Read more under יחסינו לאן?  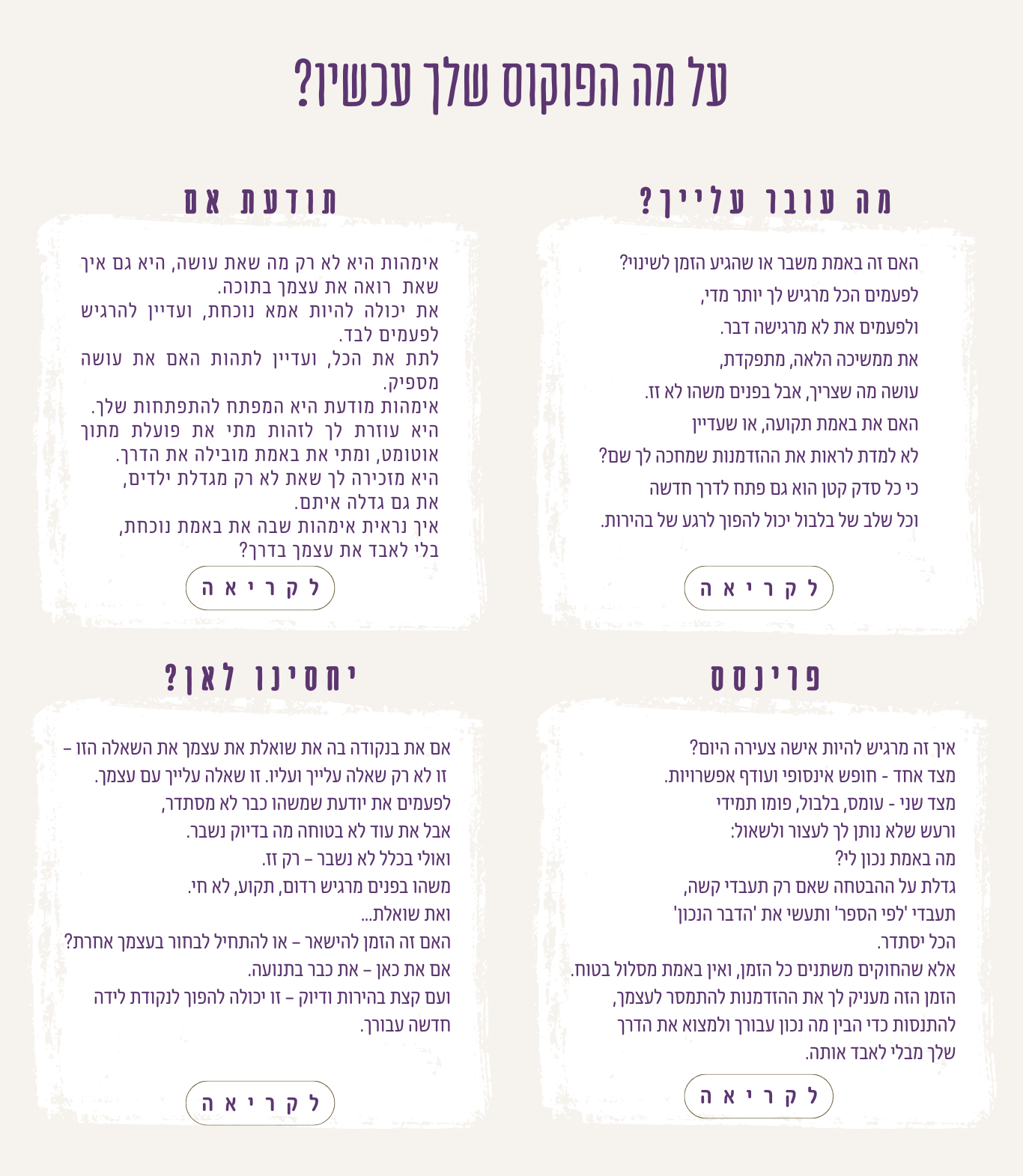(x=260, y=1103)
